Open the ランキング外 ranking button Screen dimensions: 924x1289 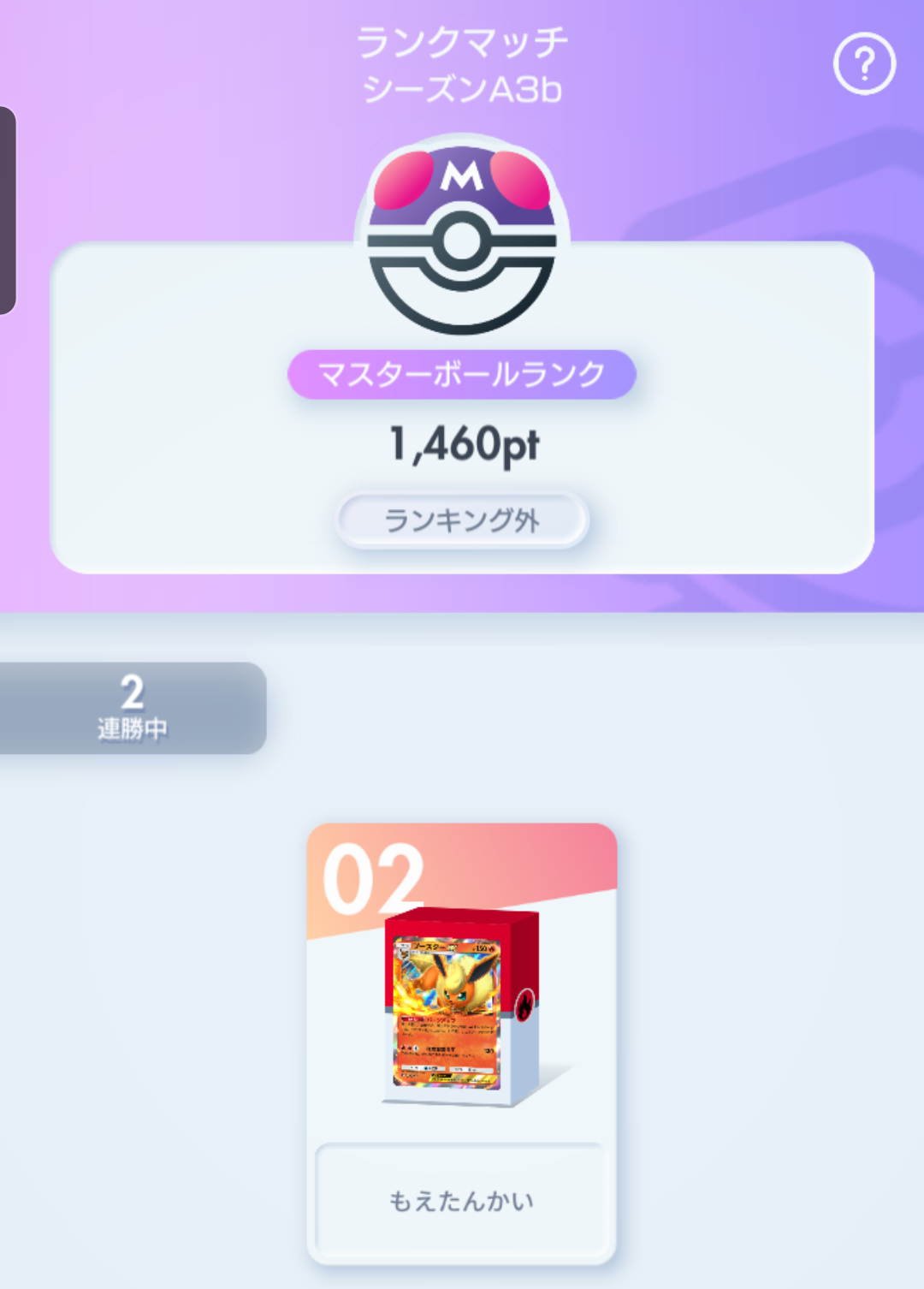tap(461, 520)
